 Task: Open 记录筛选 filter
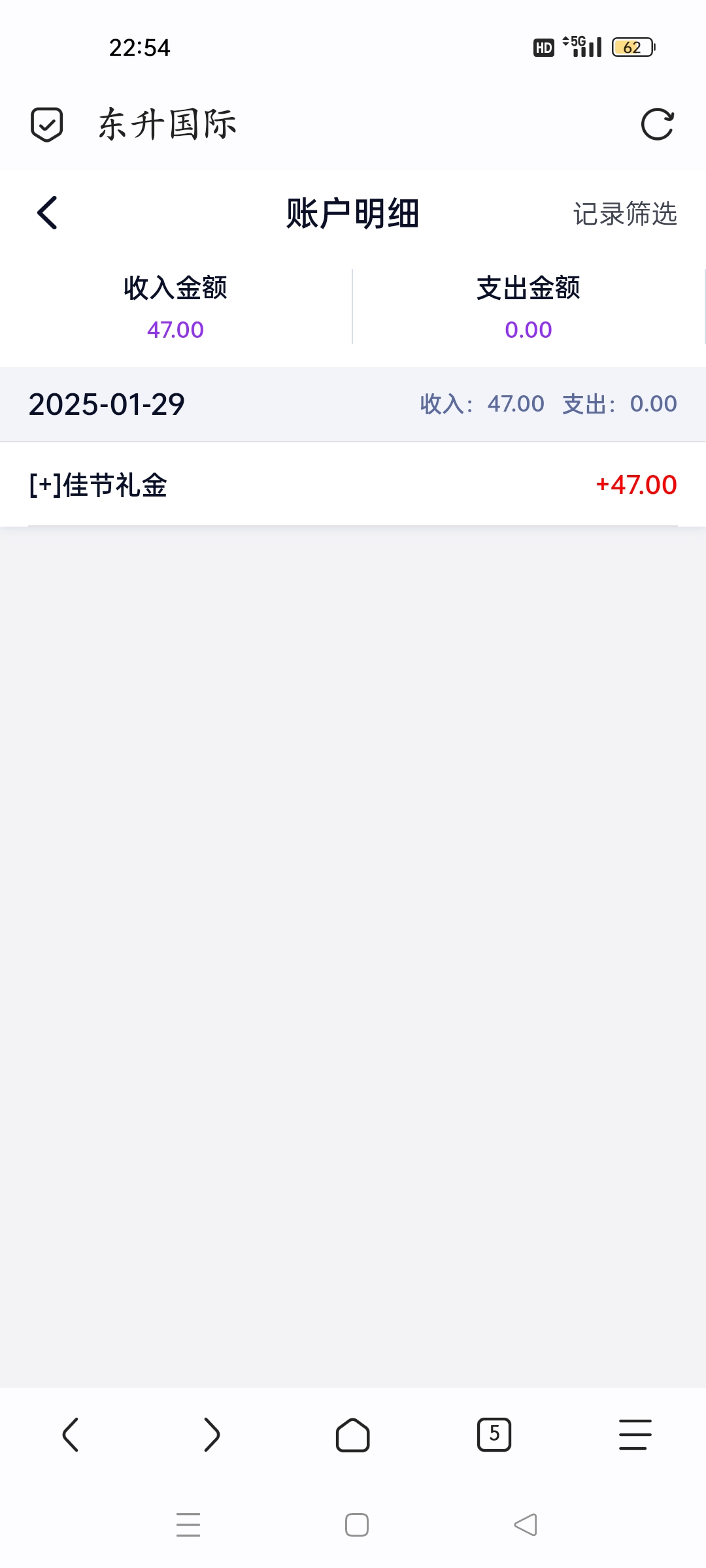[x=624, y=214]
